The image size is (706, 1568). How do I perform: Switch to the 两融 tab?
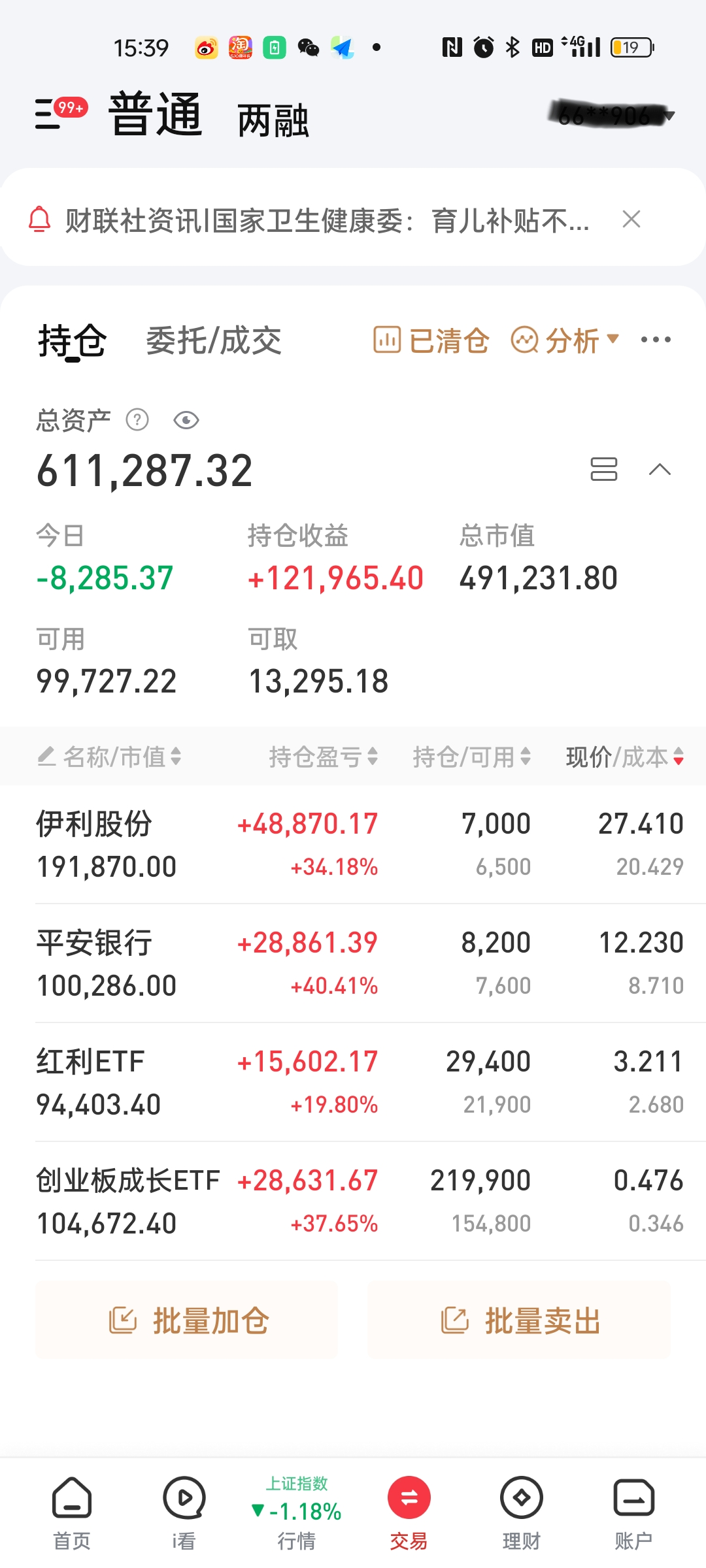(273, 120)
